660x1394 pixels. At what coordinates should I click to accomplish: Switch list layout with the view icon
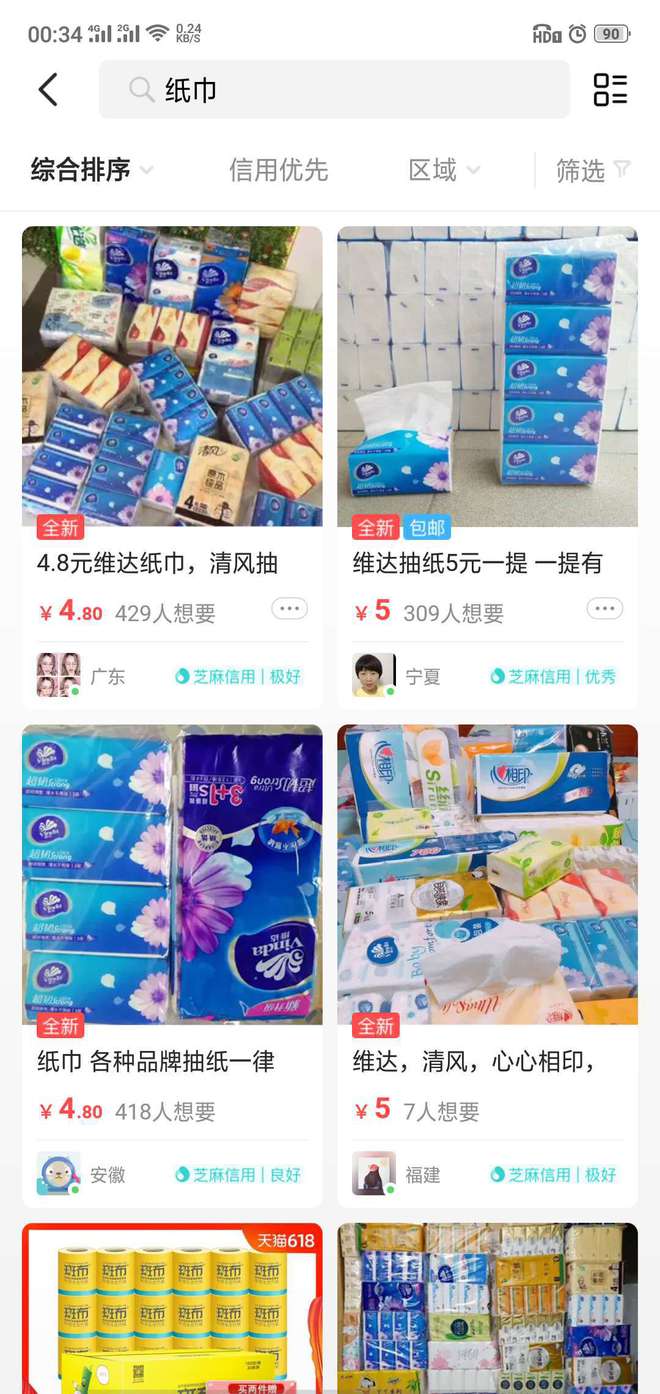tap(610, 90)
